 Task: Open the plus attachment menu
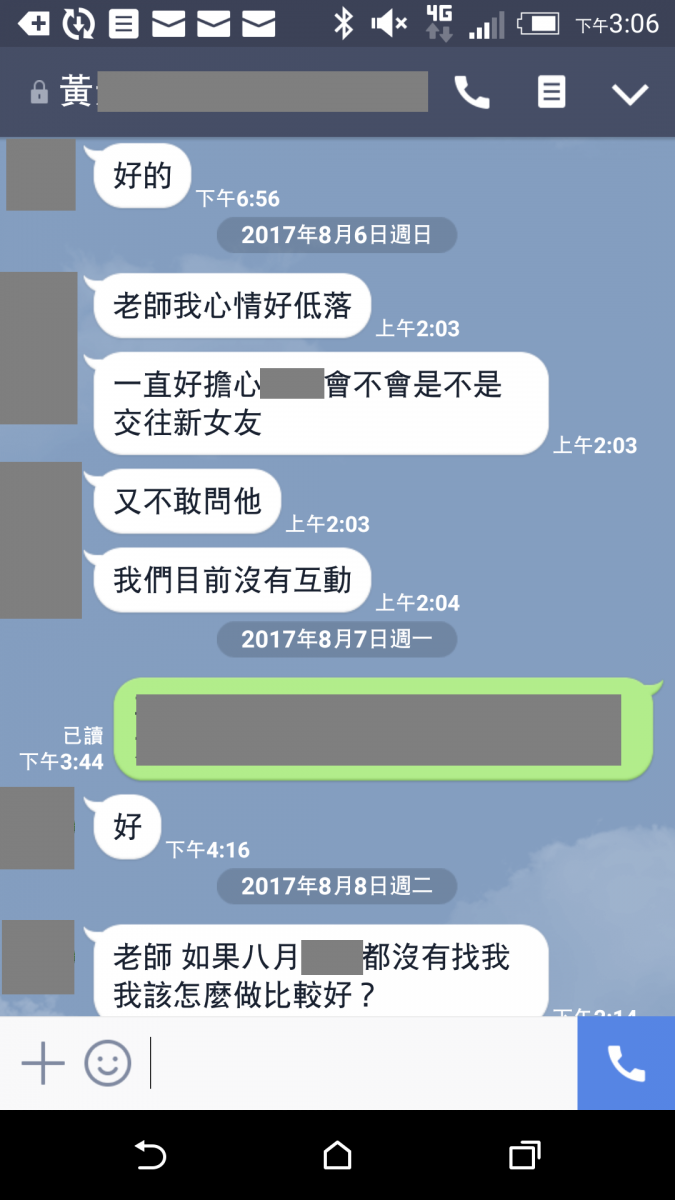tap(43, 1062)
